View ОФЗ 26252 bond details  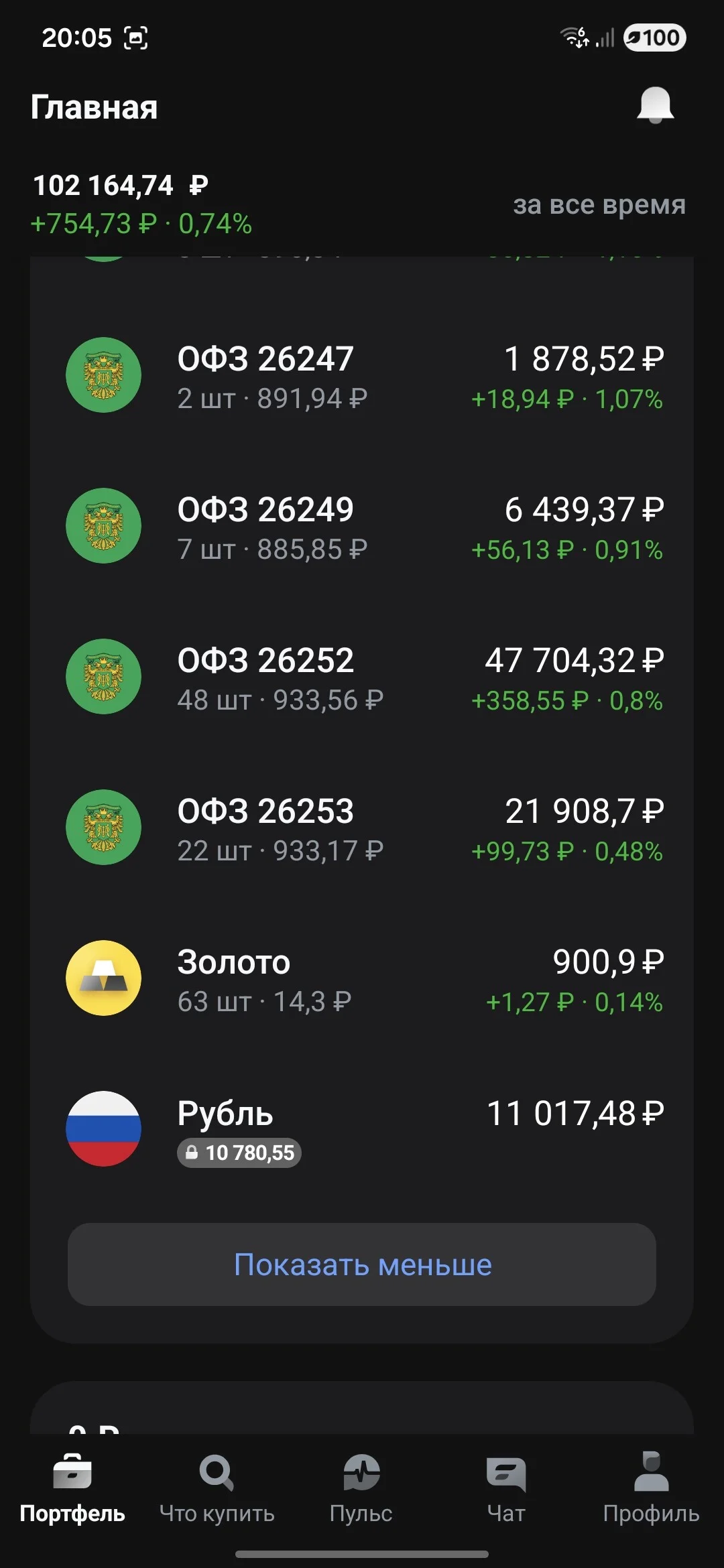point(362,677)
